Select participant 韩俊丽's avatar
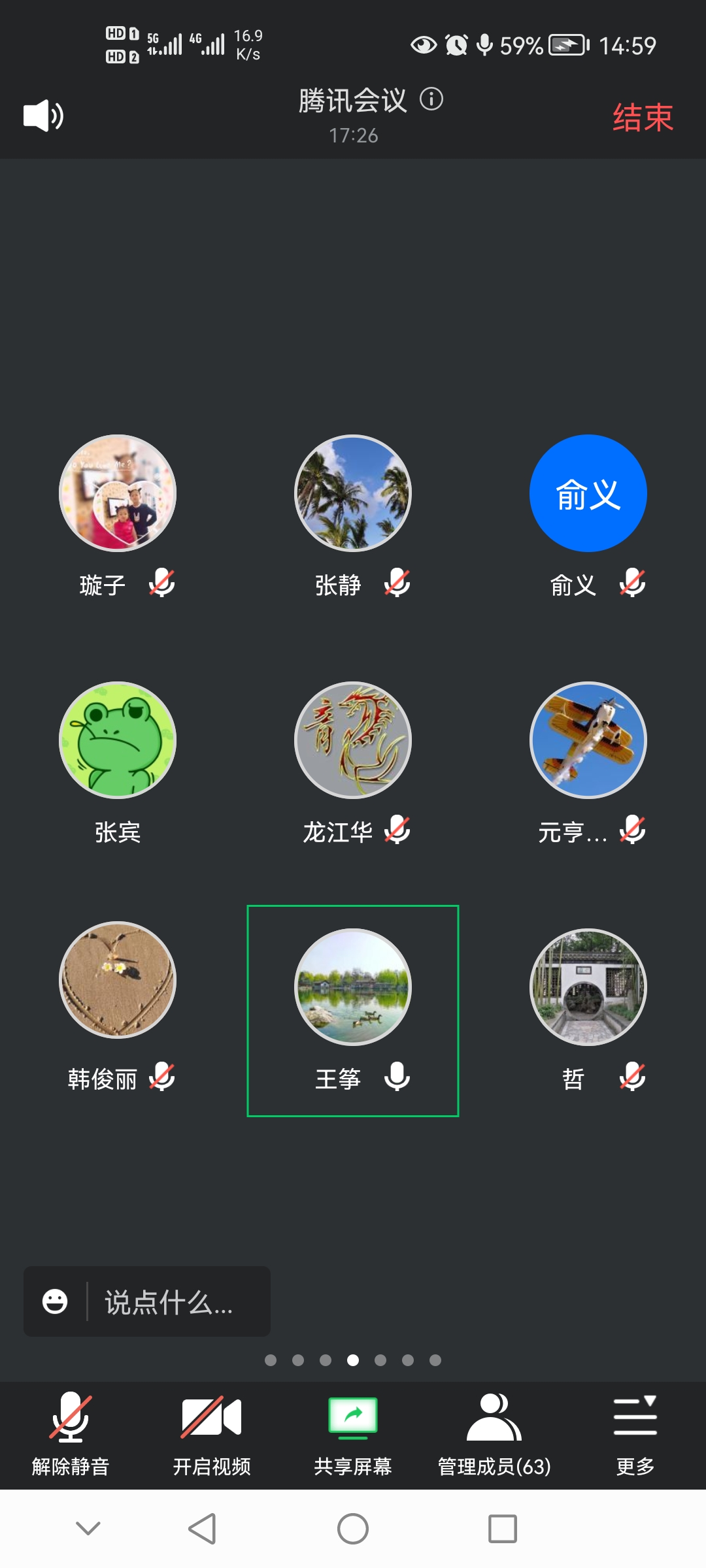Viewport: 706px width, 1568px height. (x=118, y=980)
